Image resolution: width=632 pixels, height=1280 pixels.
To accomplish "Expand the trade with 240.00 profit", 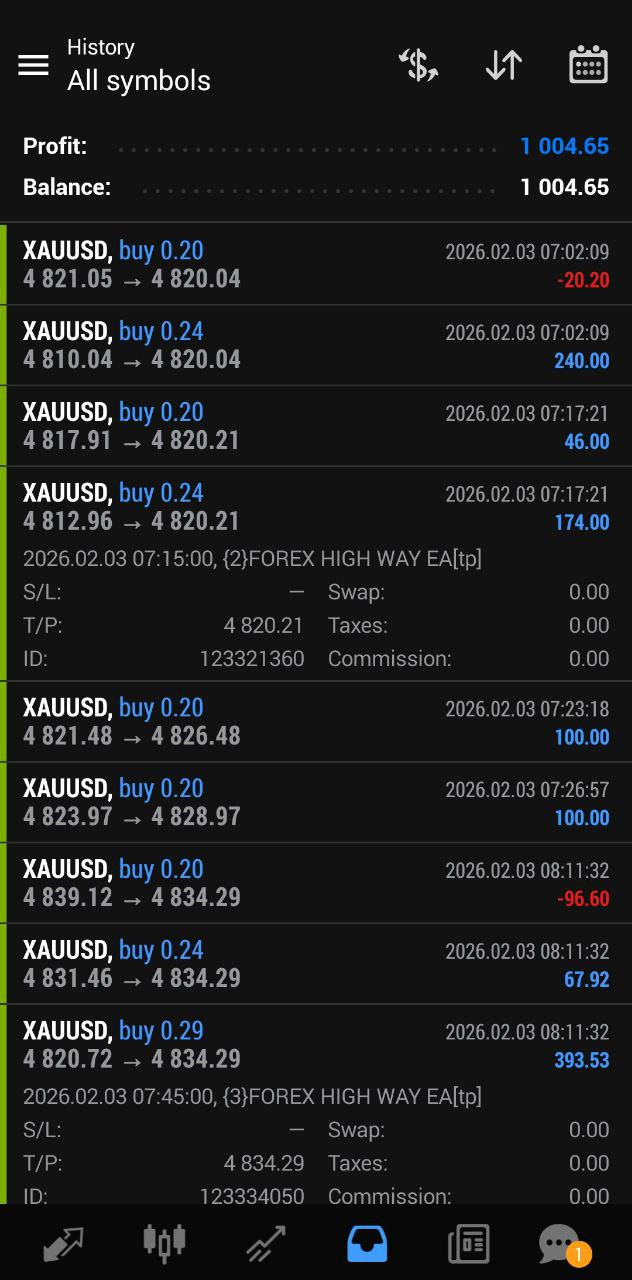I will (x=316, y=345).
